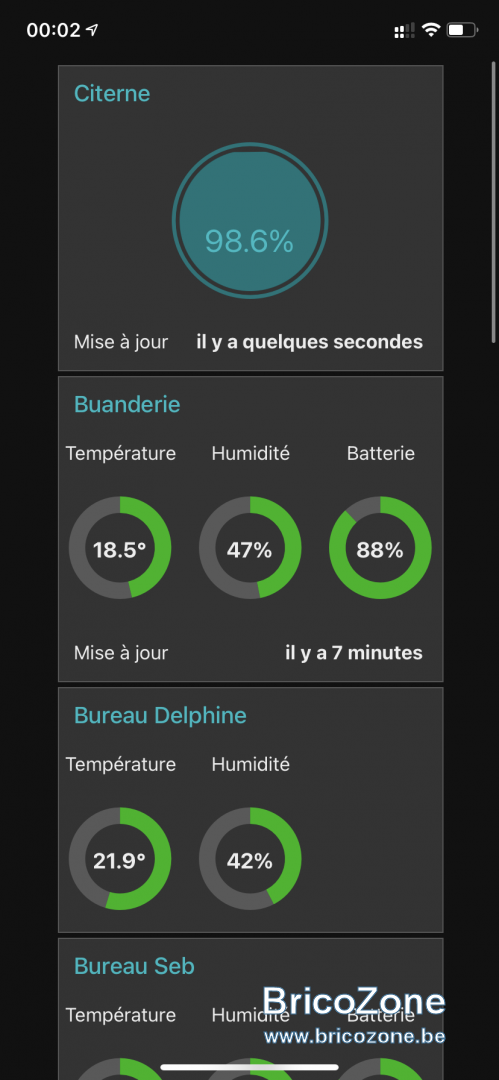Open Bureau Delphine temperature gauge showing 21.9°
The height and width of the screenshot is (1080, 499).
(120, 859)
